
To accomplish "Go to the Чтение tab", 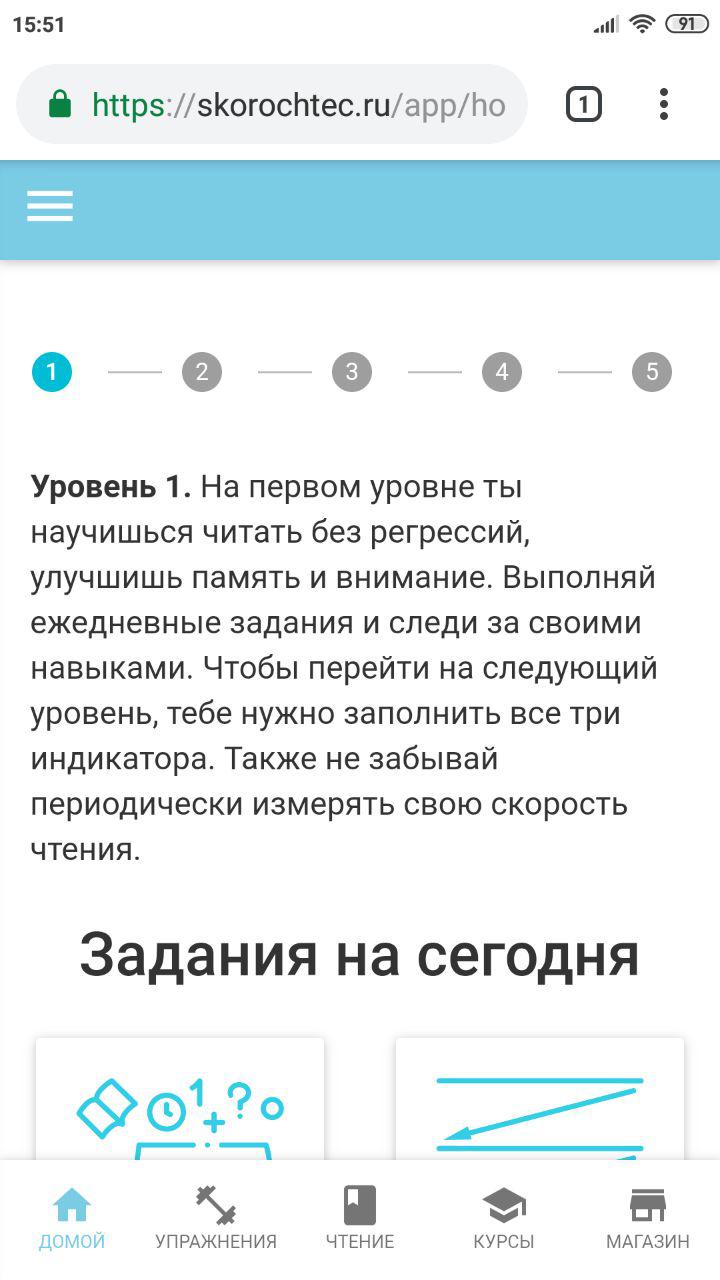I will point(360,1218).
